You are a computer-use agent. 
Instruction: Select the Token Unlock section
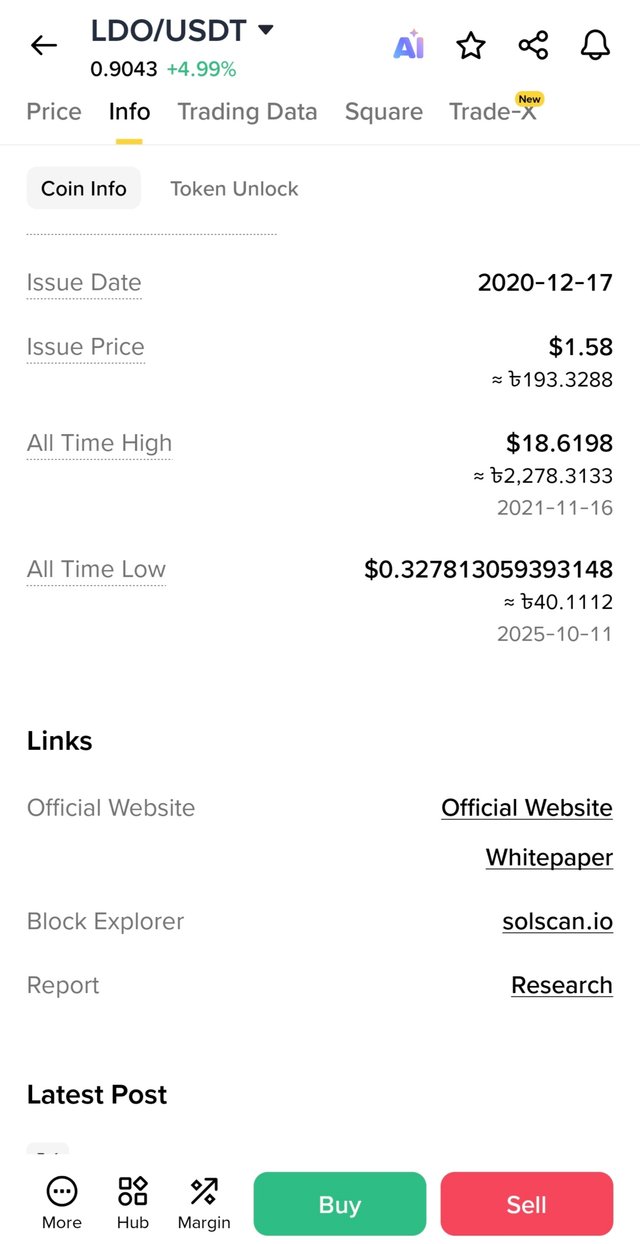[x=234, y=189]
